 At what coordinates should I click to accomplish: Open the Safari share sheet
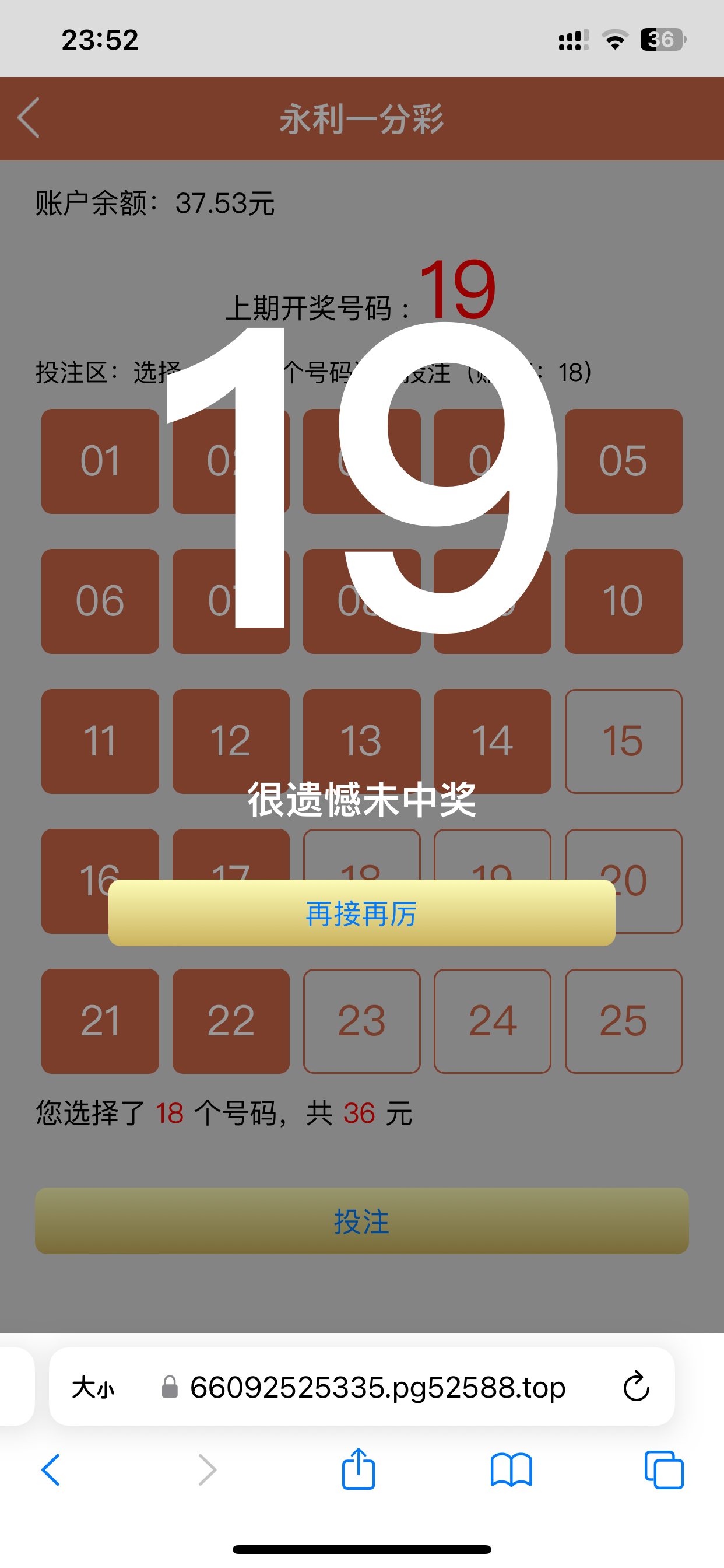coord(359,1469)
